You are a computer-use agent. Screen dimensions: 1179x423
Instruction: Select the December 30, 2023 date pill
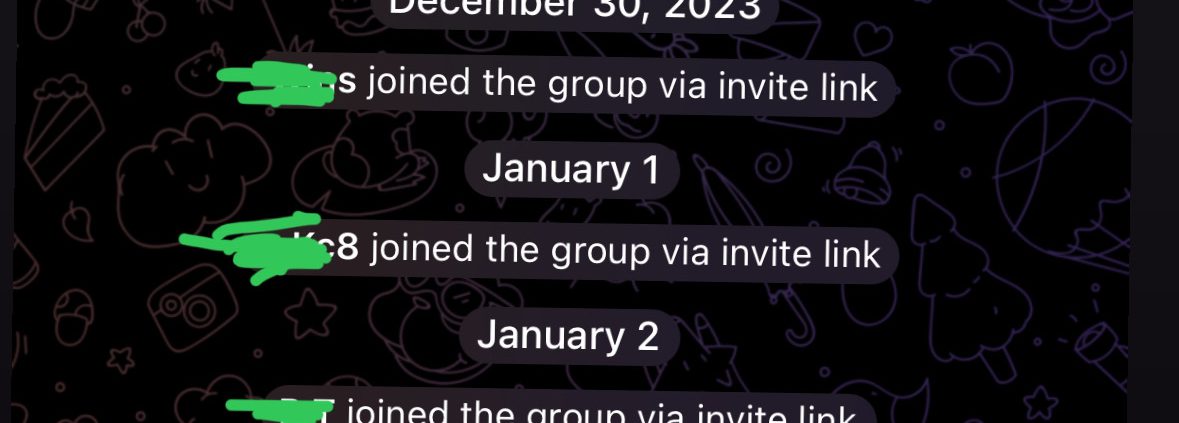point(573,10)
